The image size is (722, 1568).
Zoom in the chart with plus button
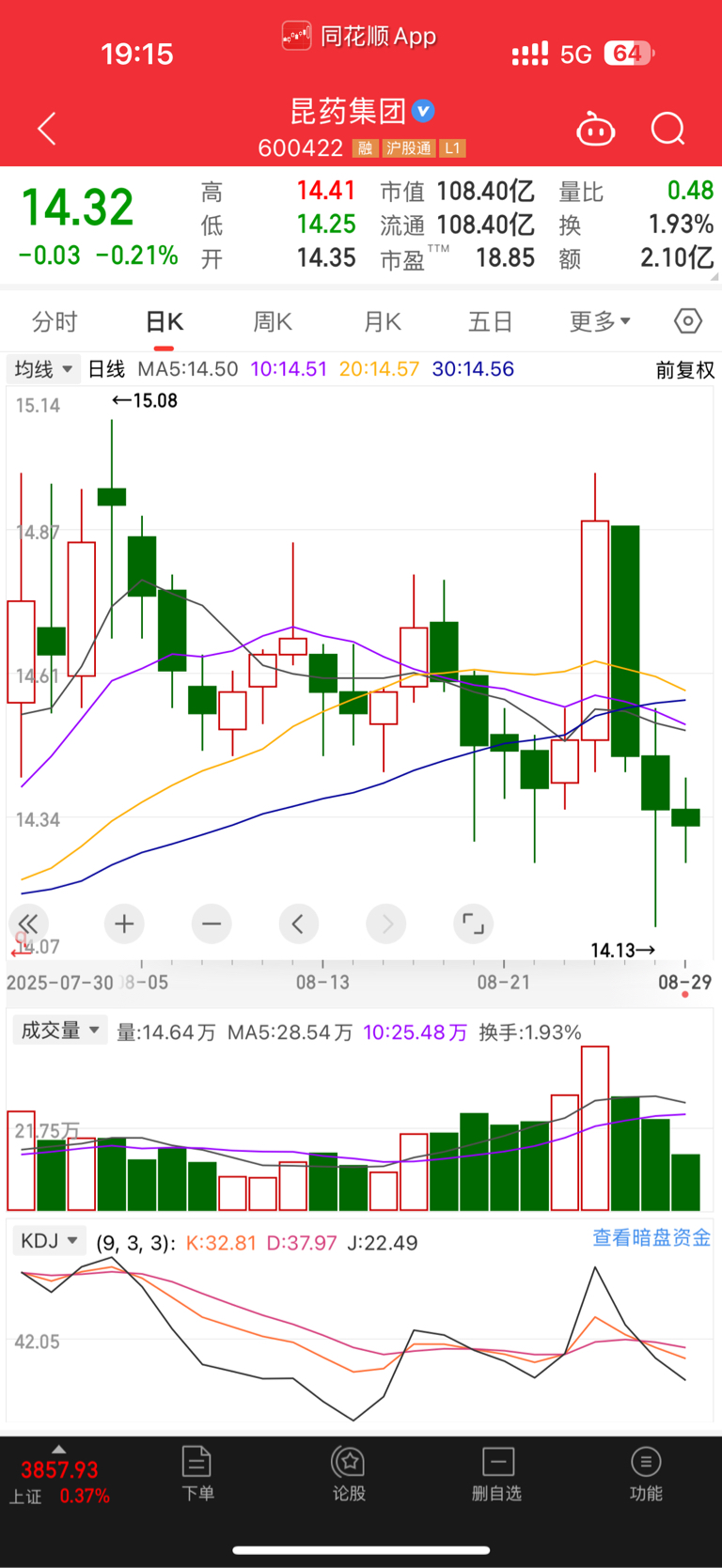tap(124, 924)
